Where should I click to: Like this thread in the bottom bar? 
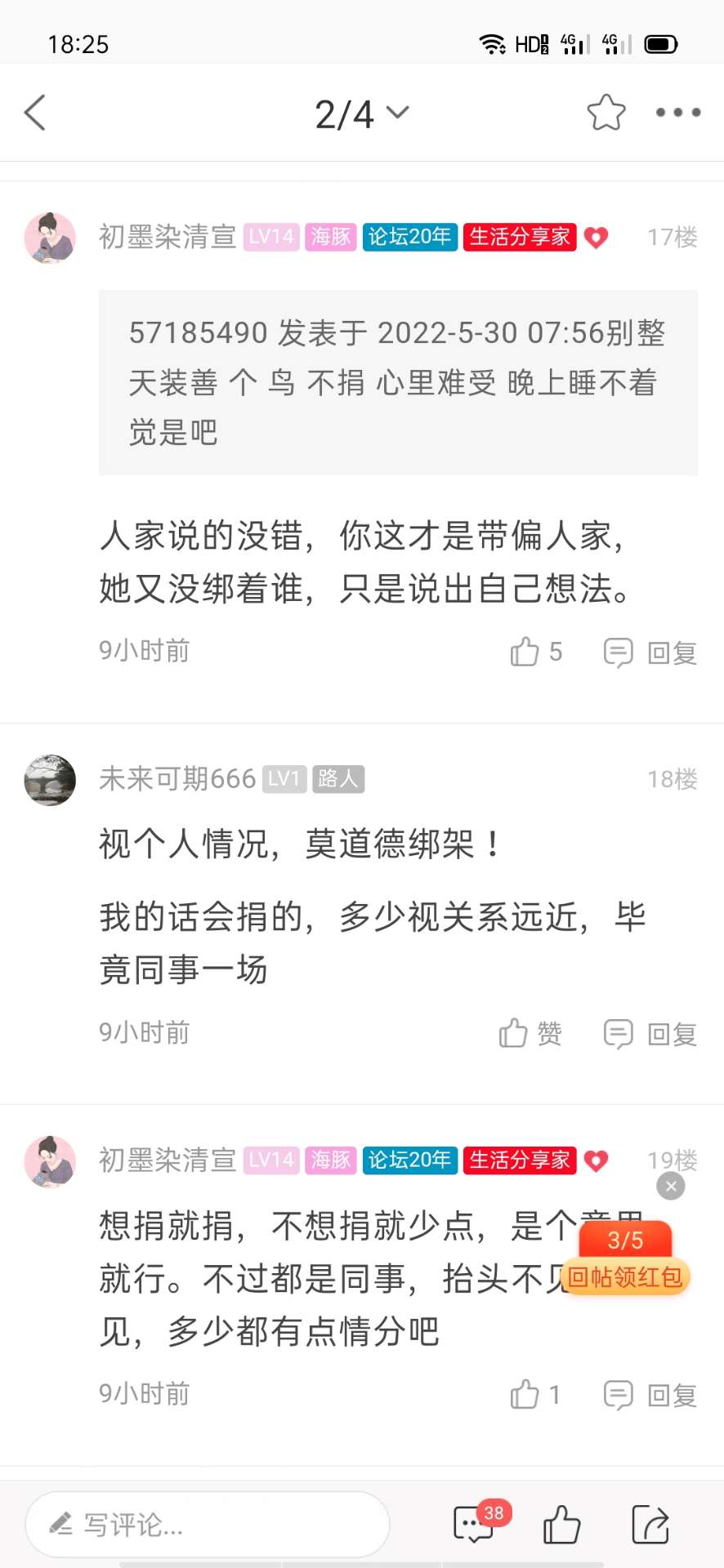pyautogui.click(x=562, y=1524)
